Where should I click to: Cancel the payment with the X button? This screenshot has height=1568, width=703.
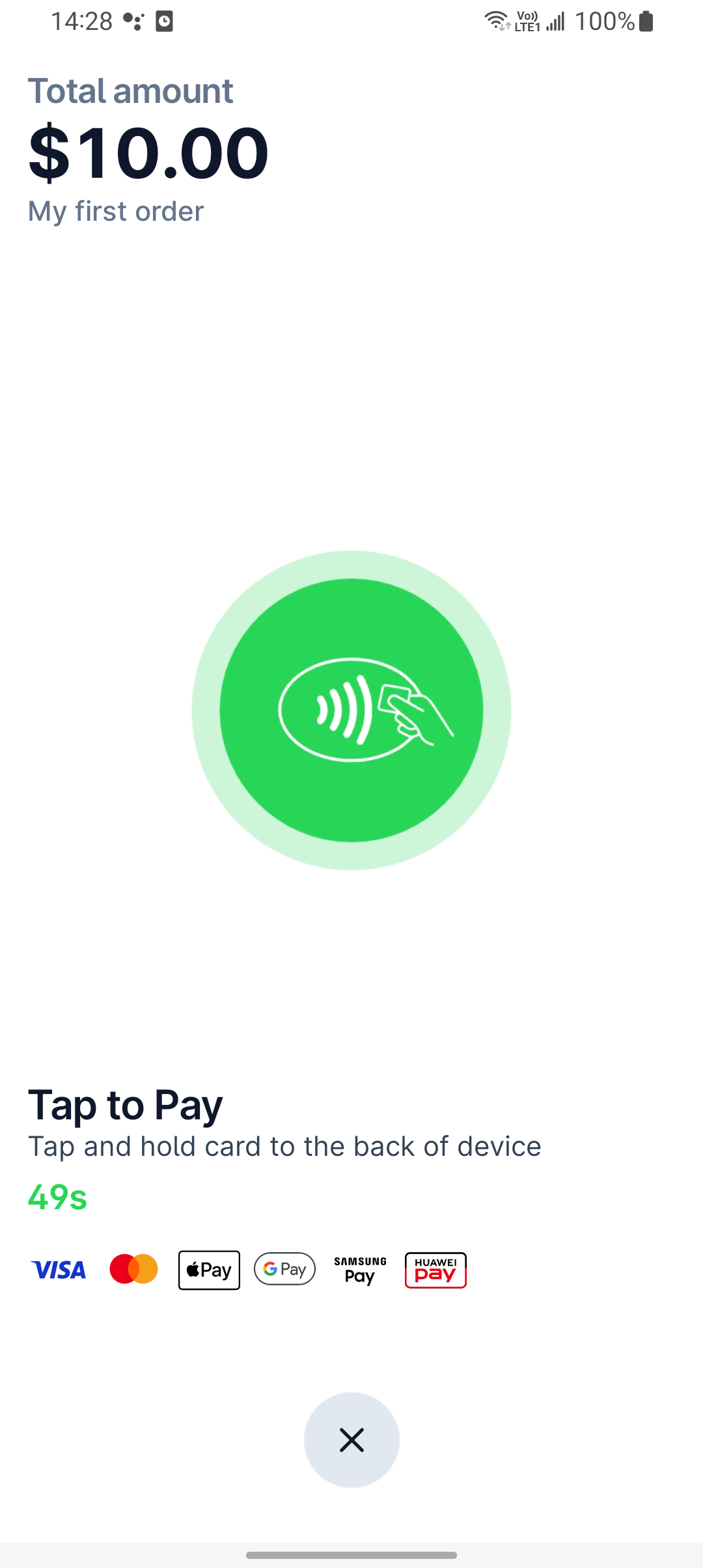point(351,1440)
